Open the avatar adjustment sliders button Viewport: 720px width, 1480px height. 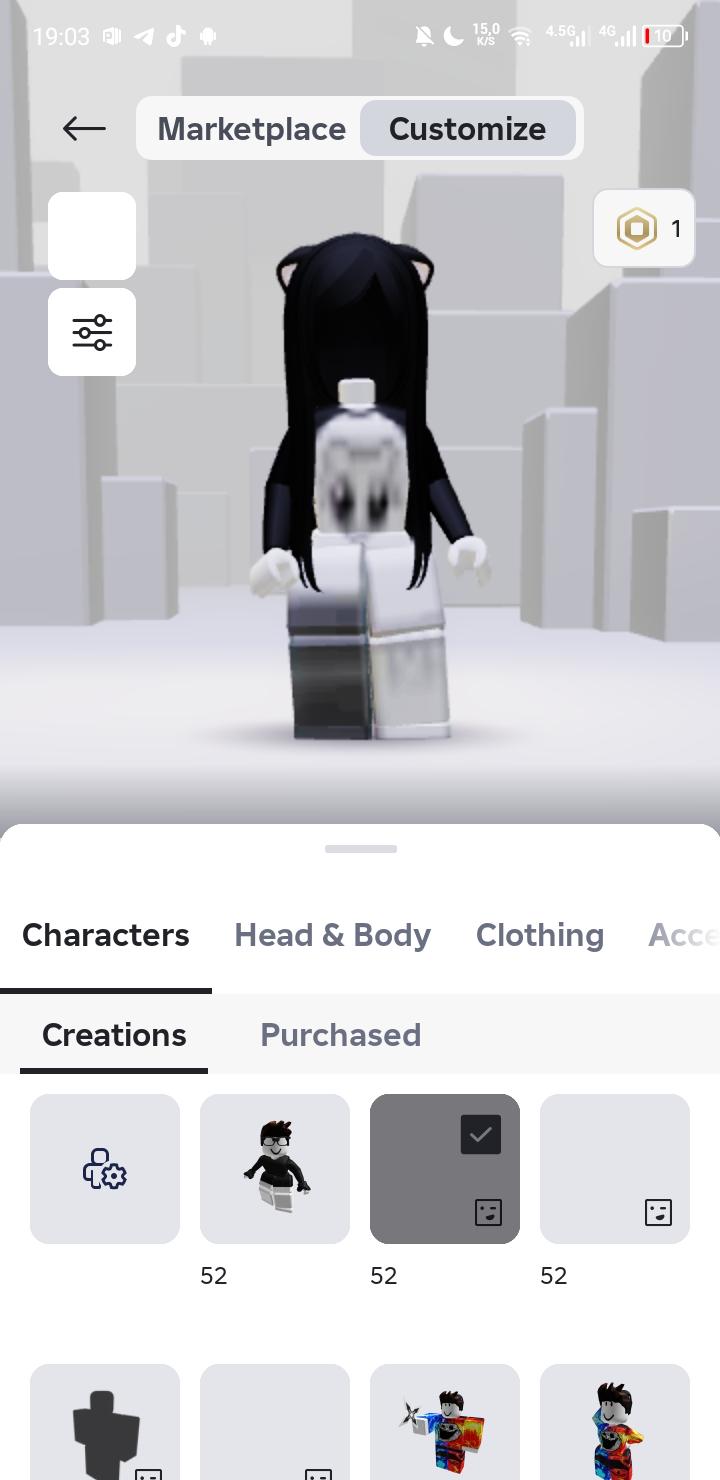[92, 332]
